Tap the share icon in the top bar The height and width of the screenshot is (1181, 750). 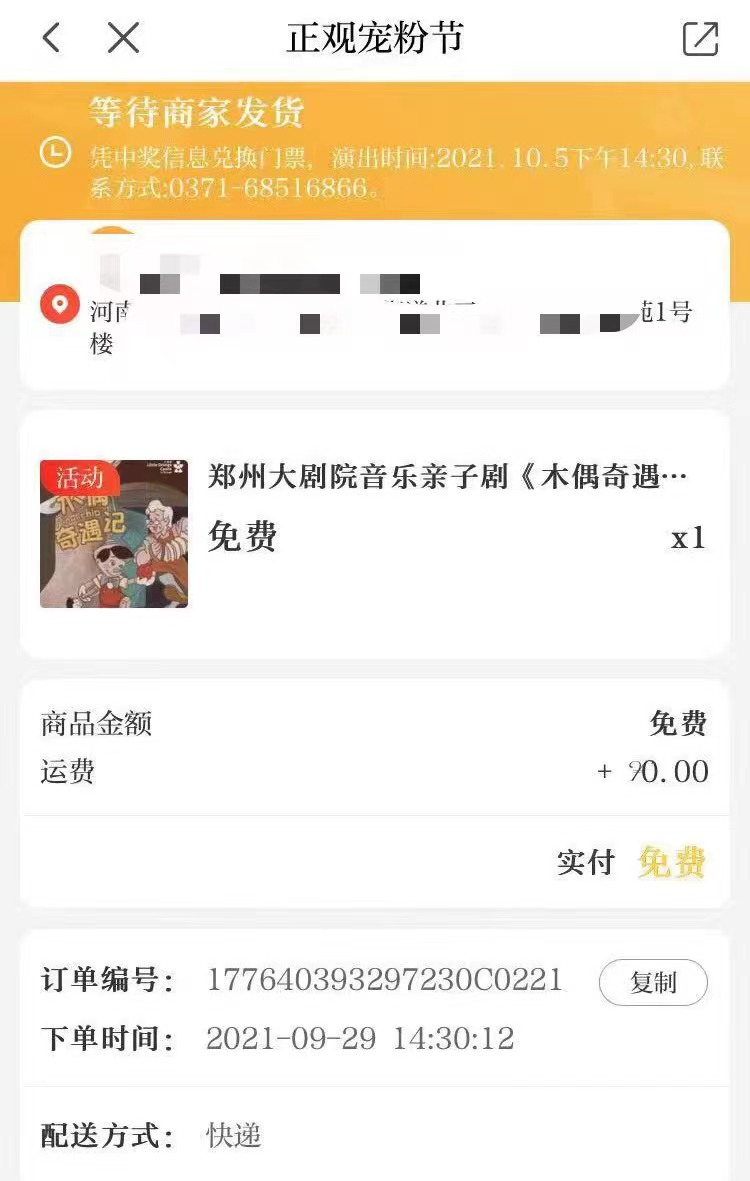pos(700,38)
